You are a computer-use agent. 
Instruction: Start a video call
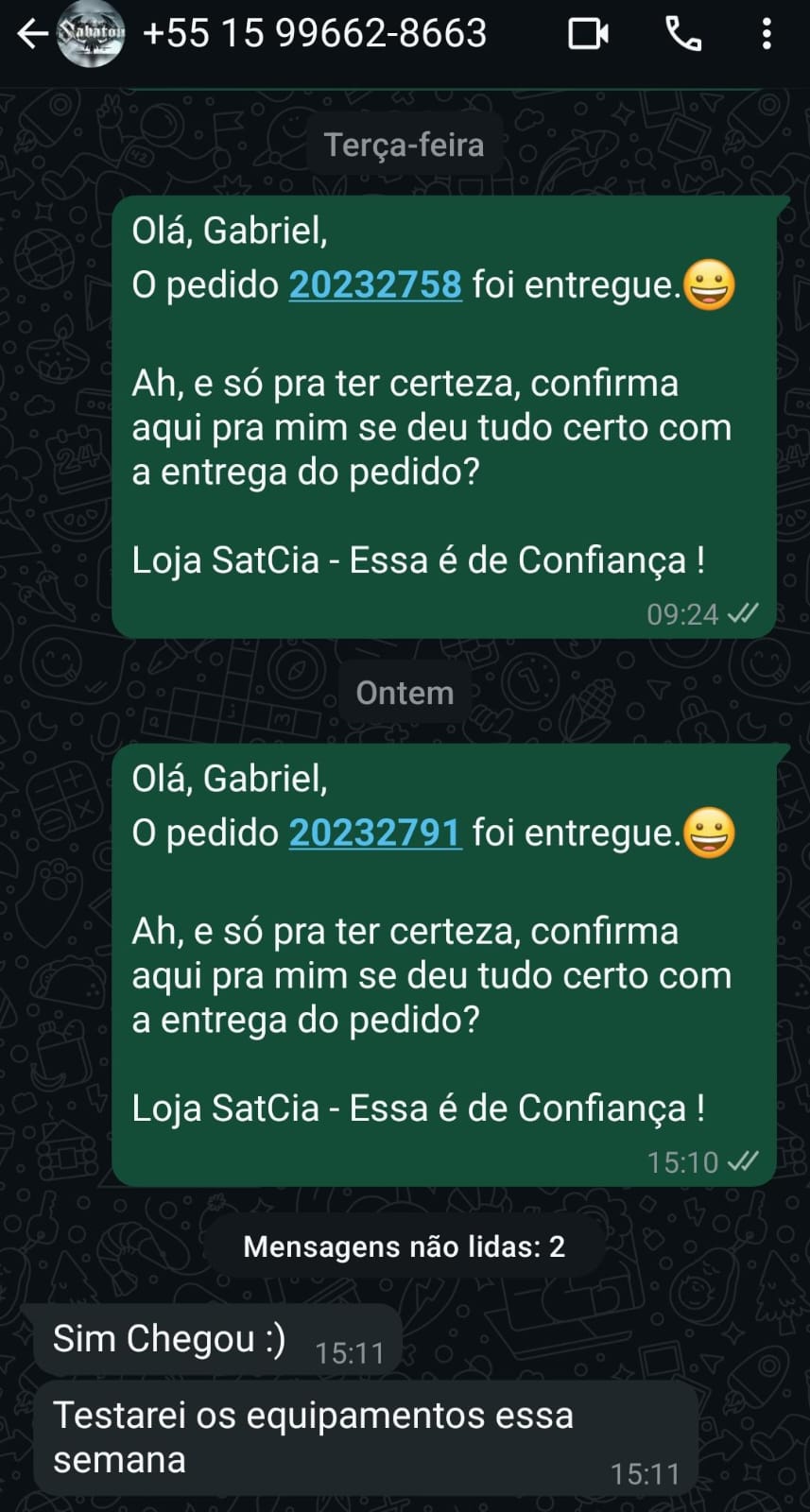click(x=588, y=35)
